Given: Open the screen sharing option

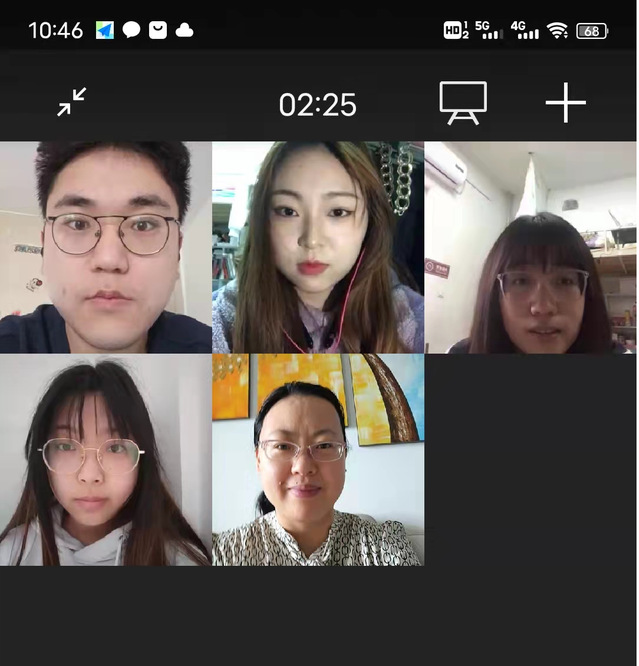Looking at the screenshot, I should [463, 102].
